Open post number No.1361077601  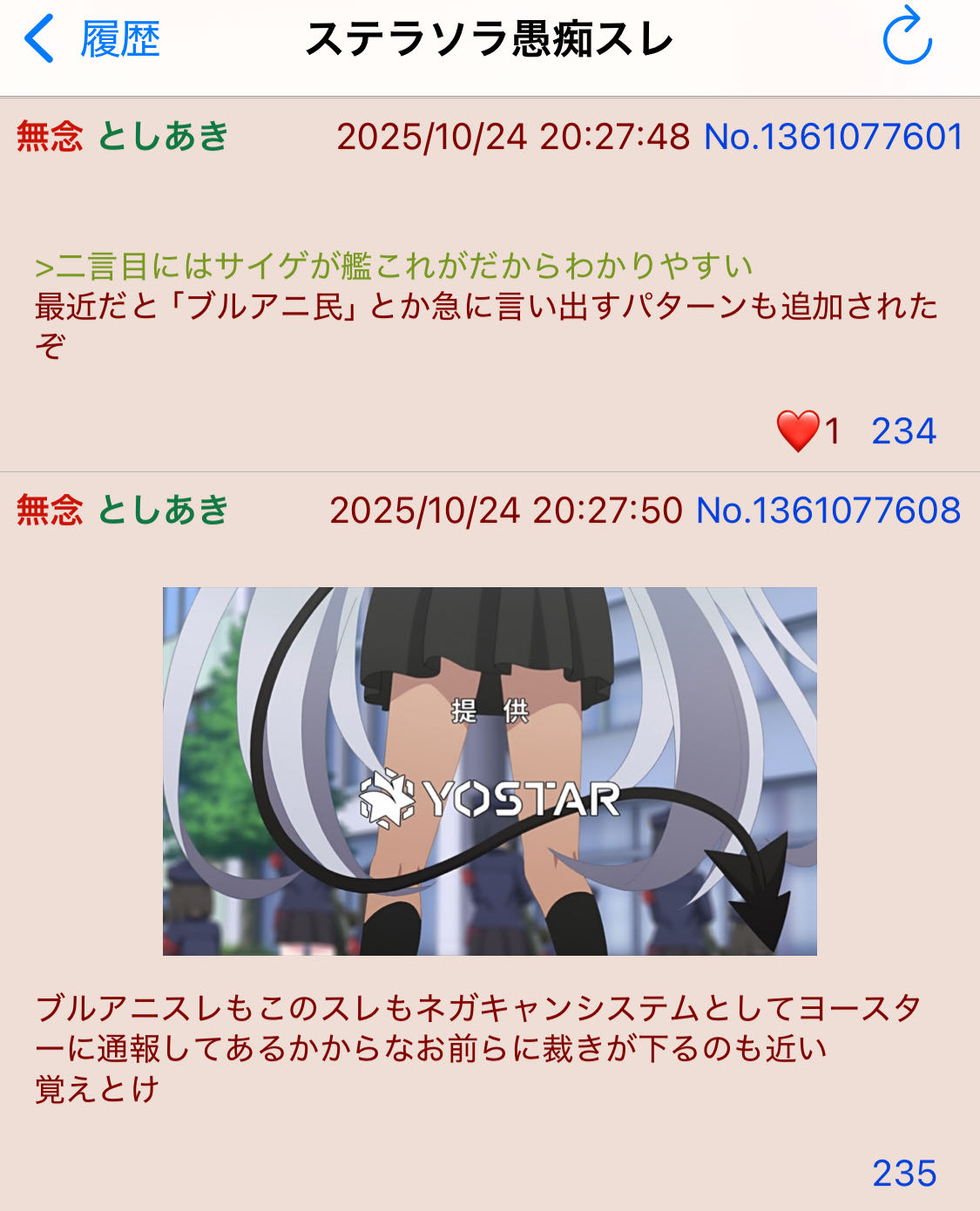[x=833, y=137]
